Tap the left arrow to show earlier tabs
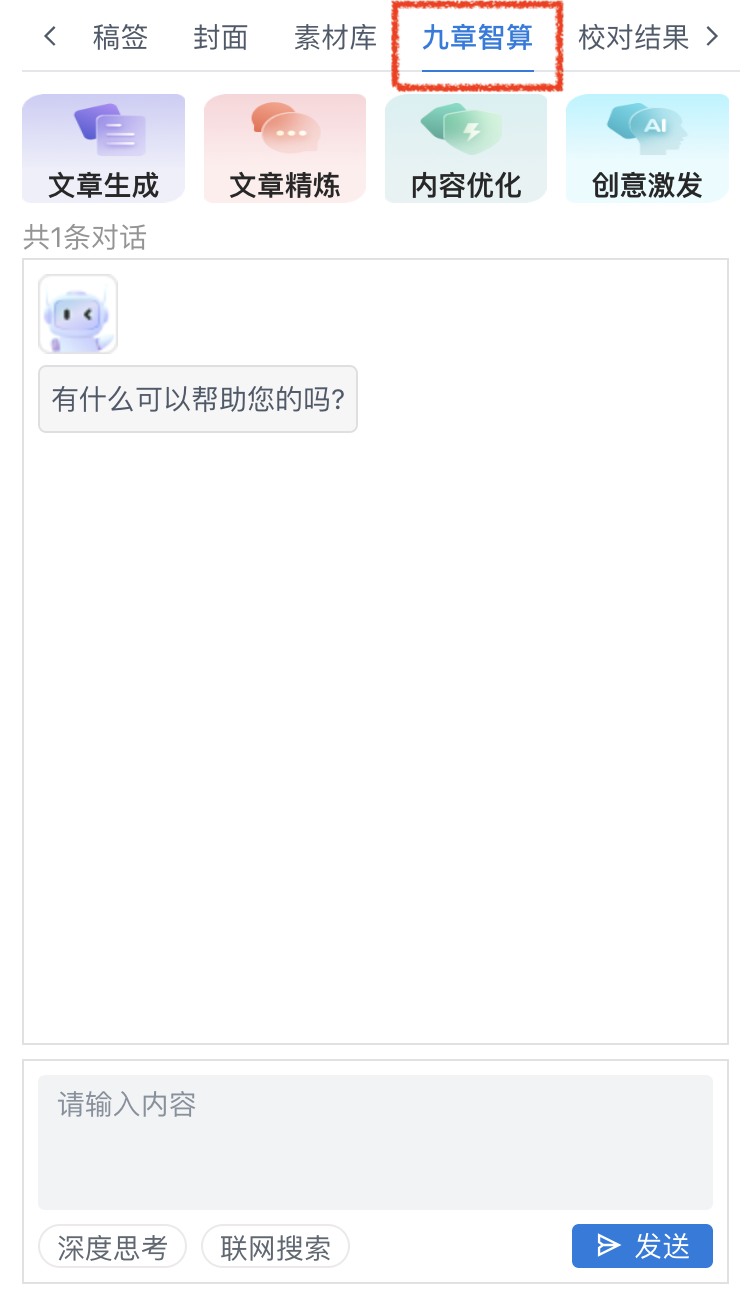This screenshot has width=748, height=1296. click(x=50, y=38)
